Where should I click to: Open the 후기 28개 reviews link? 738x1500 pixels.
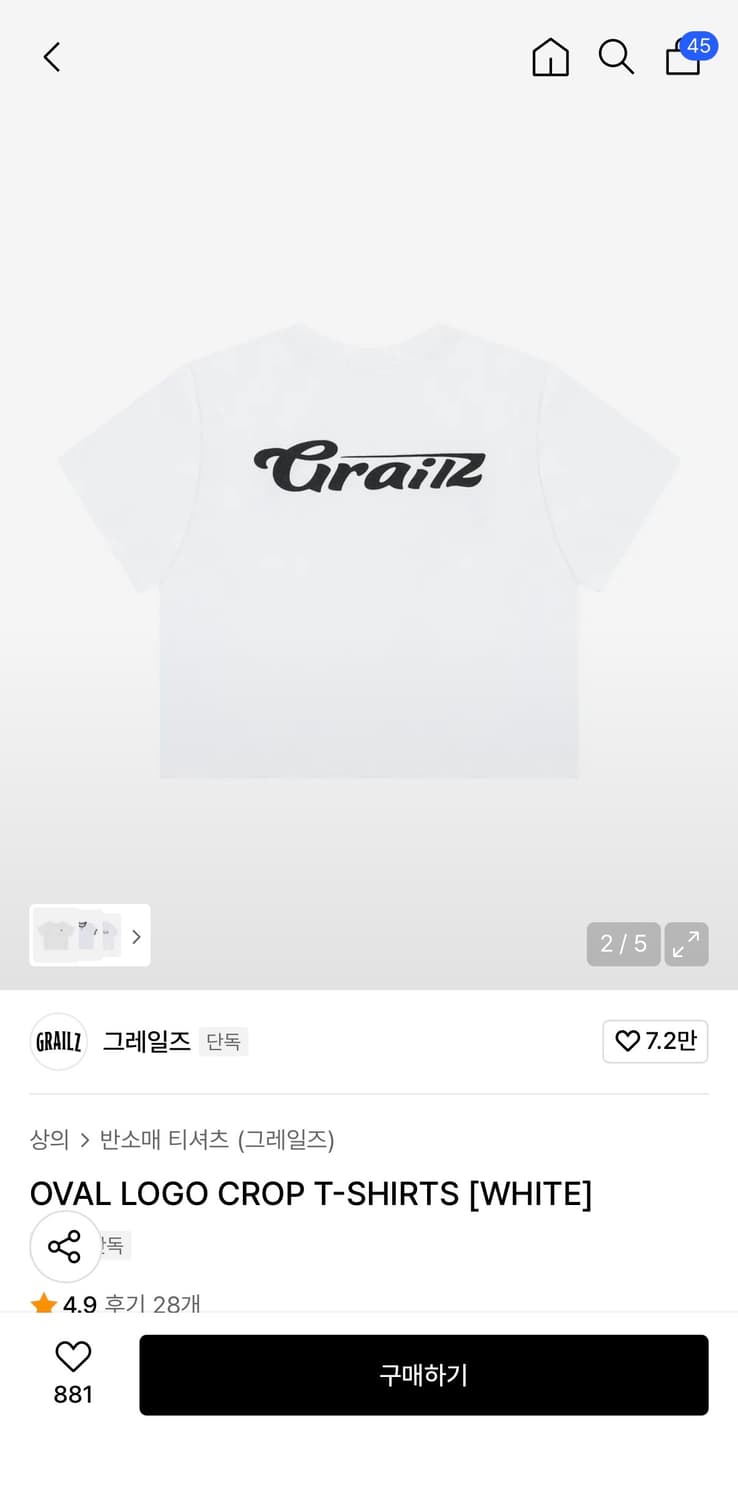pos(153,1303)
